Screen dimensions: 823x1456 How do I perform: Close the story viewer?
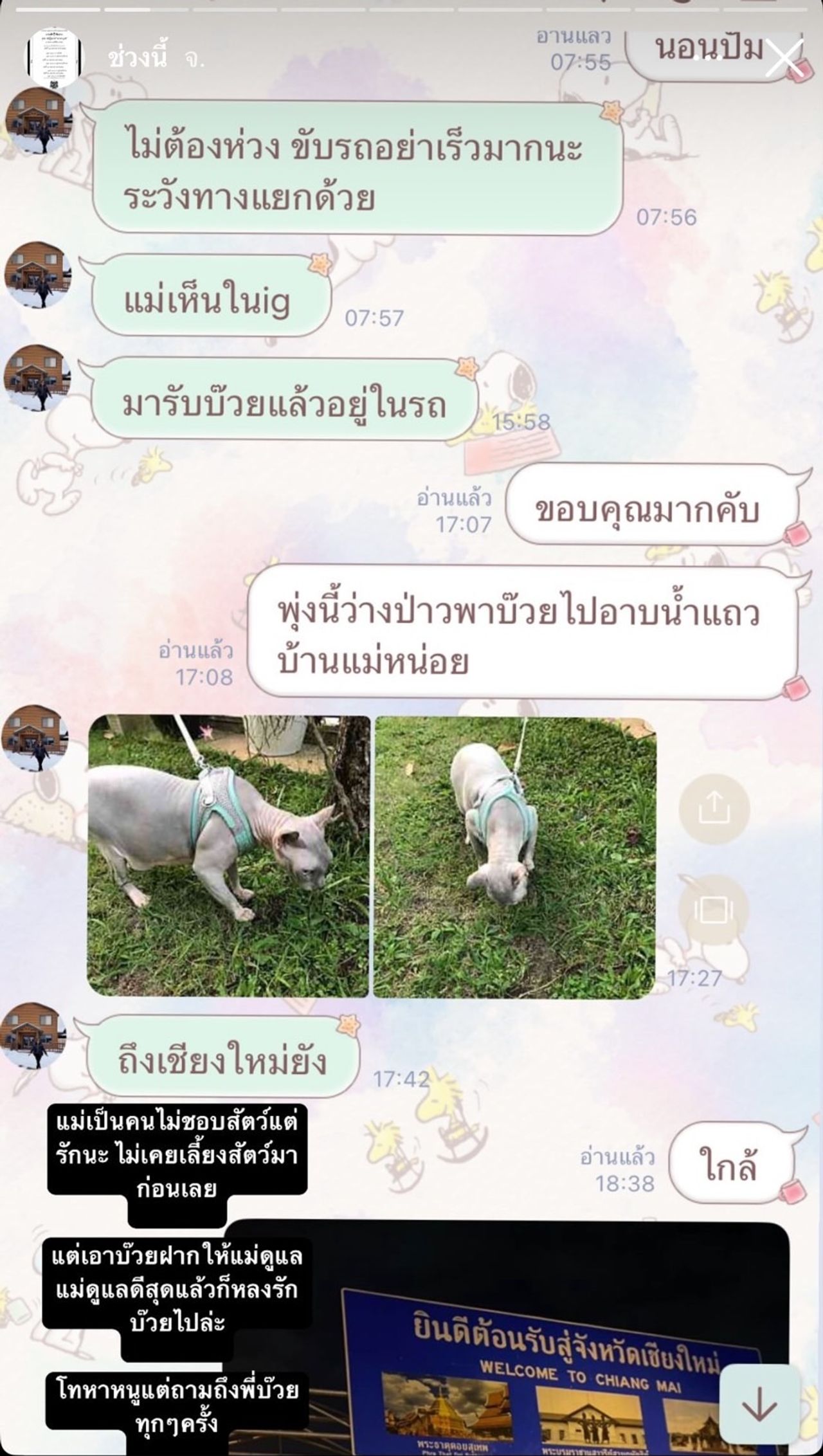pos(784,59)
